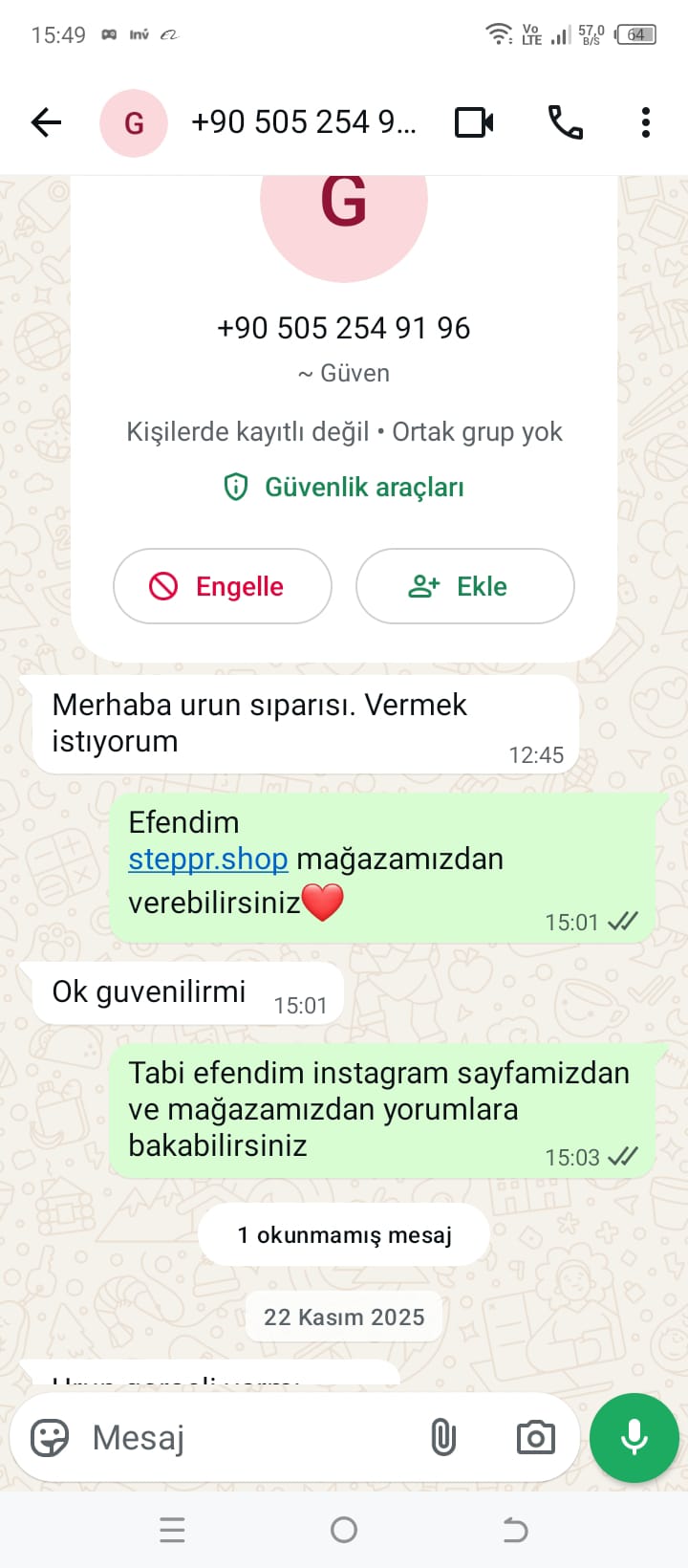Block this number with Engelle

tap(223, 586)
